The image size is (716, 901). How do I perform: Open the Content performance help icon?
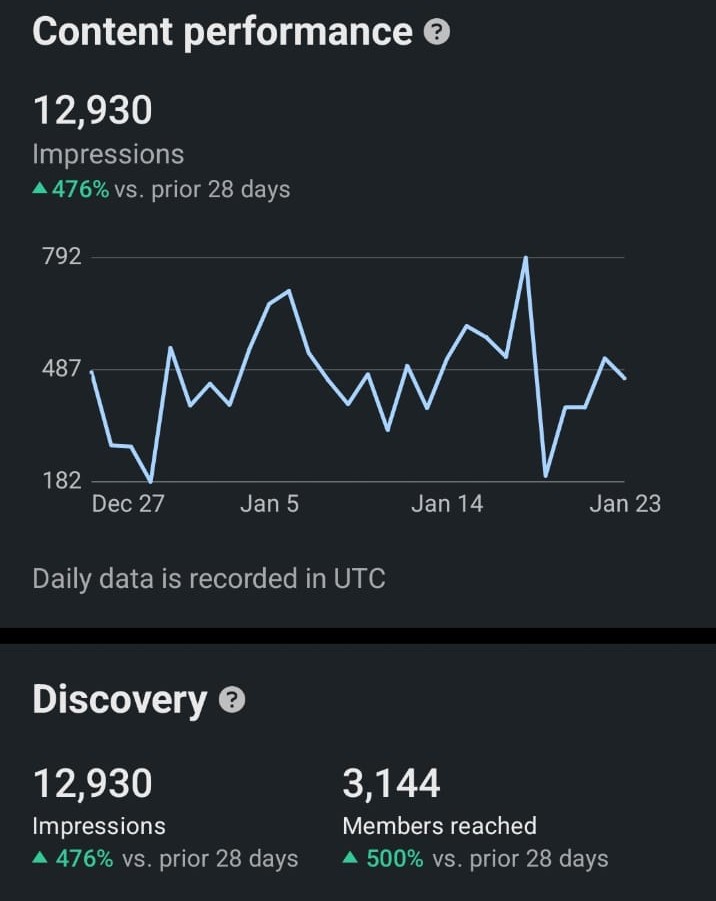tap(437, 32)
